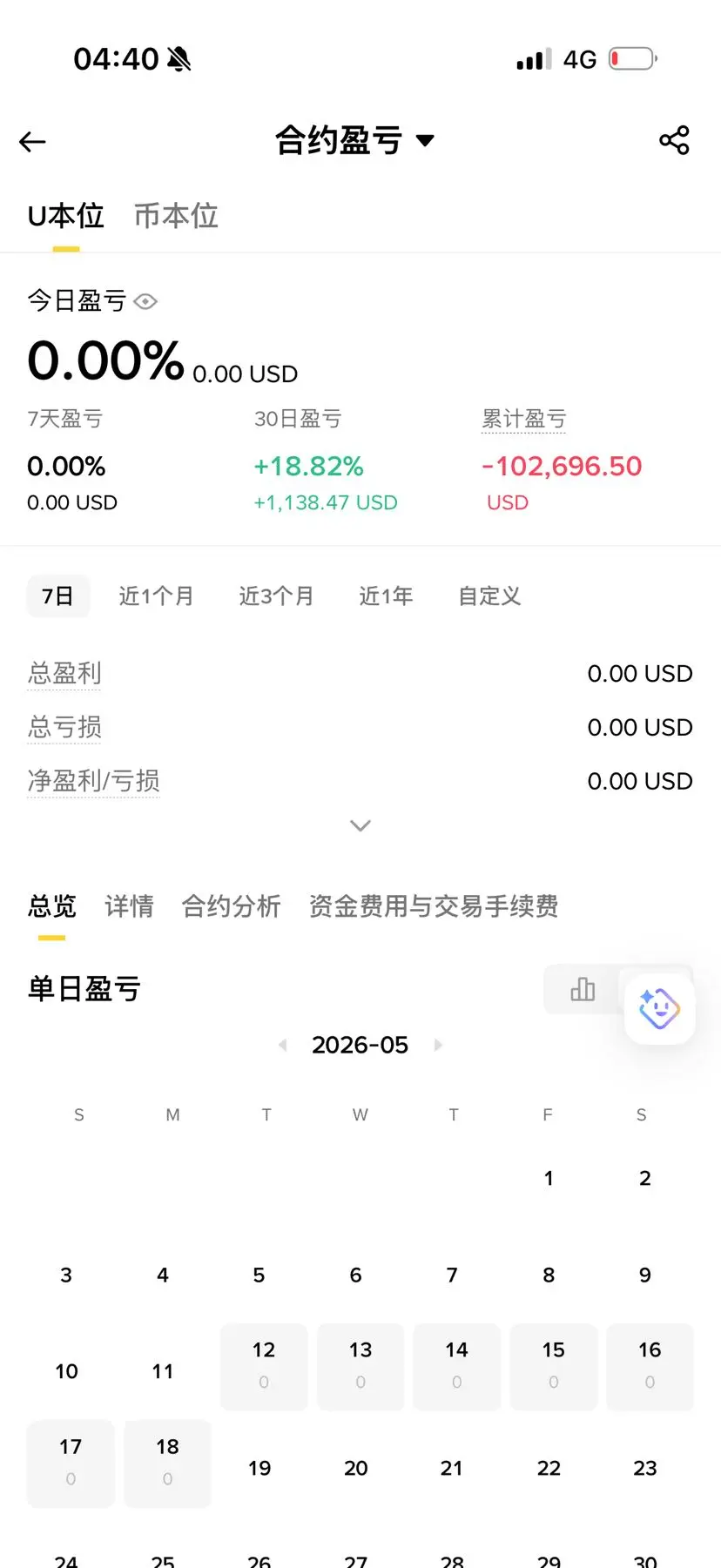Go to the next month in calendar

point(438,1045)
